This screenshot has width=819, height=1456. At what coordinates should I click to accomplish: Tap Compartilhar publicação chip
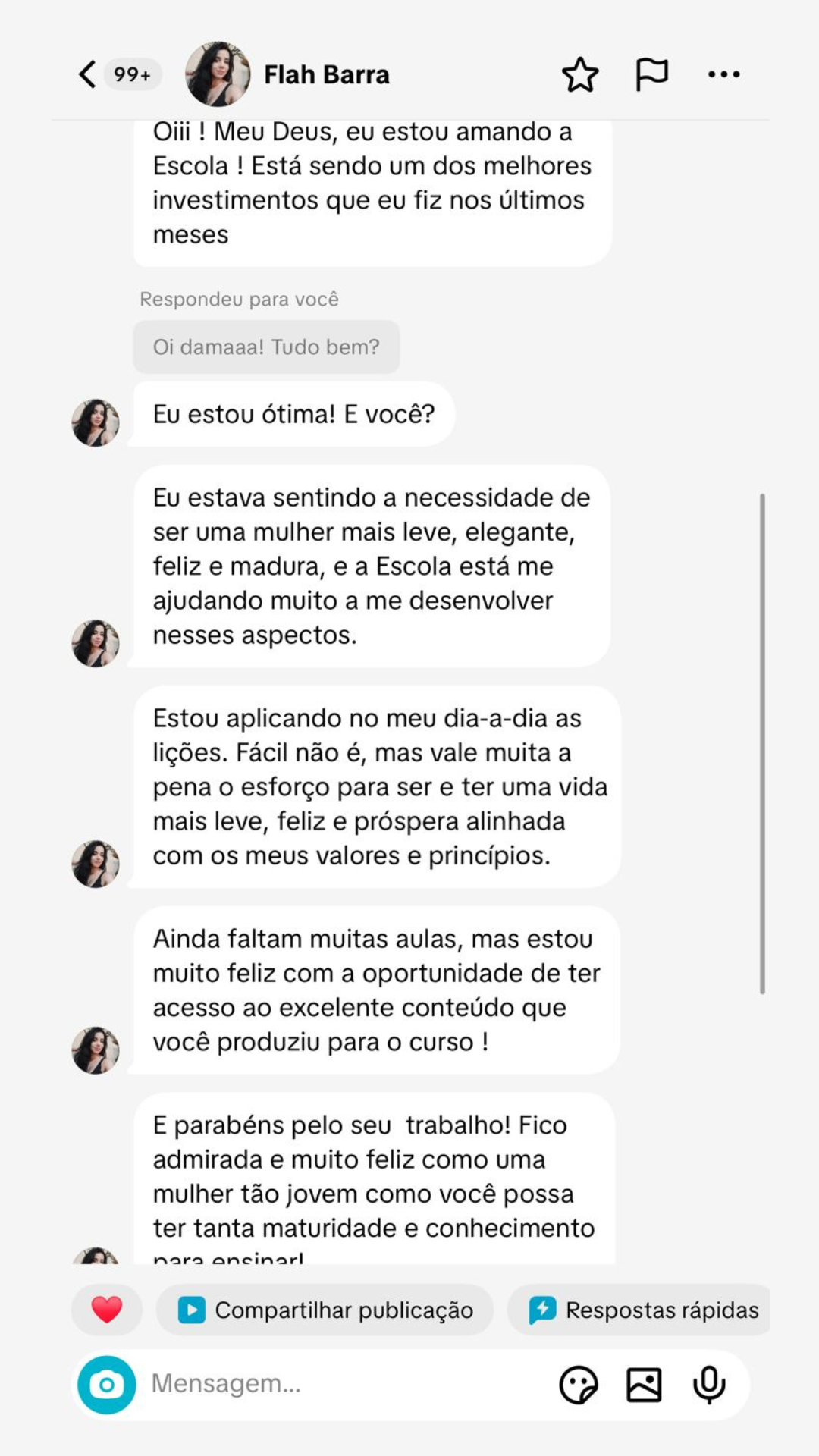click(325, 1310)
